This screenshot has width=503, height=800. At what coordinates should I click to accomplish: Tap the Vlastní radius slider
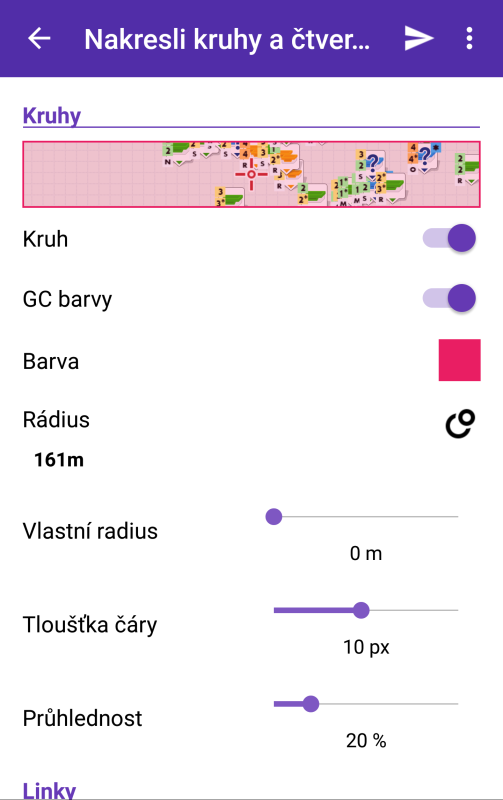click(x=366, y=517)
